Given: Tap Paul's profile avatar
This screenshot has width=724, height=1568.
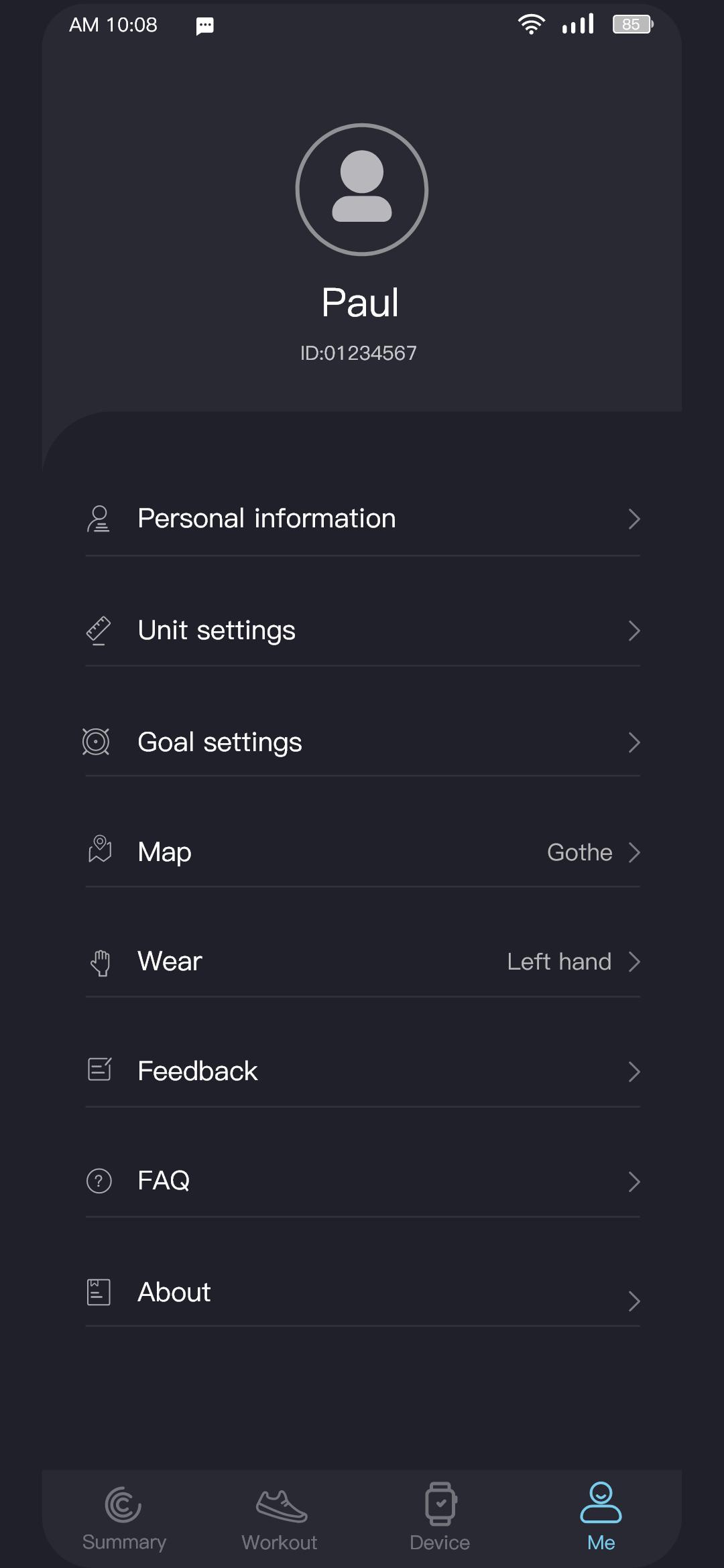Looking at the screenshot, I should tap(362, 190).
